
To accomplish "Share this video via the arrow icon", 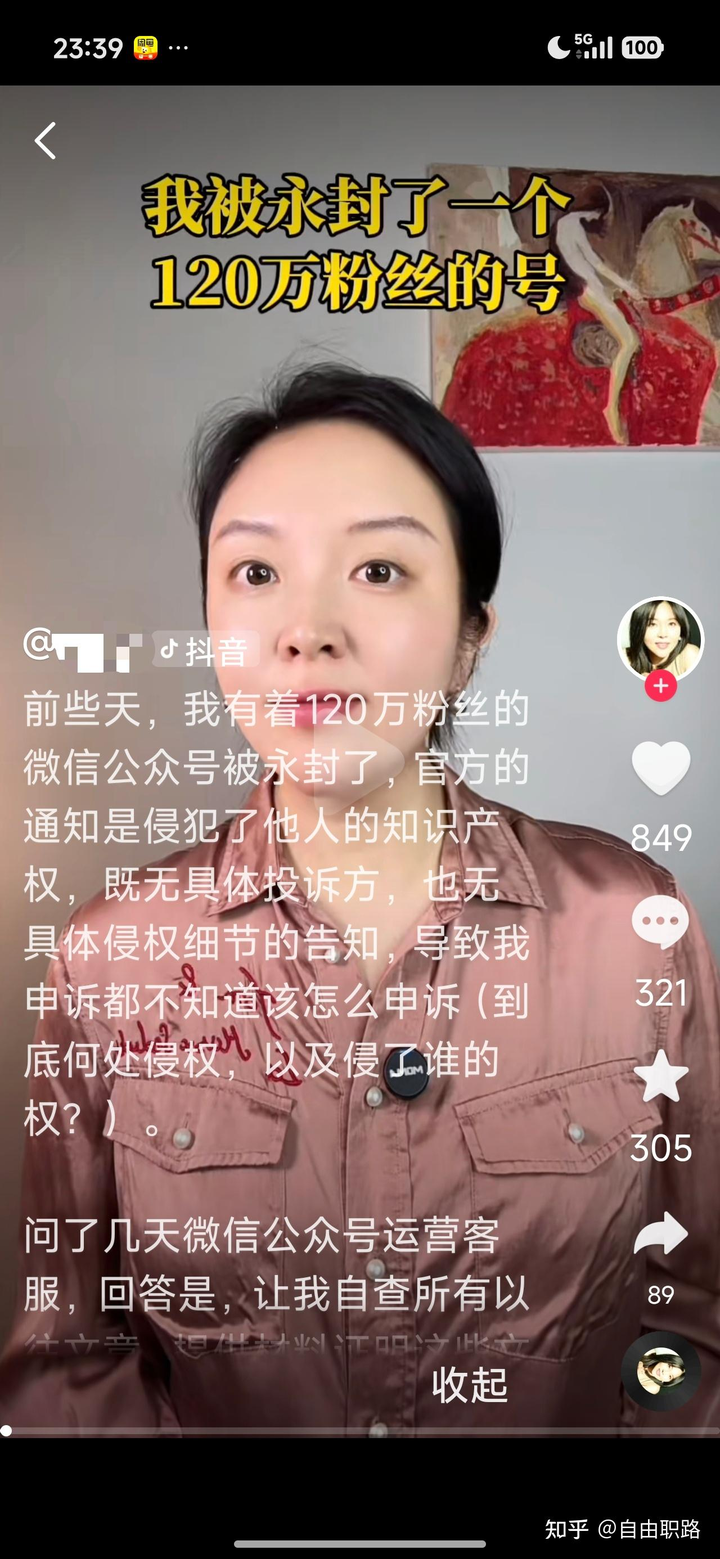I will click(x=661, y=1235).
